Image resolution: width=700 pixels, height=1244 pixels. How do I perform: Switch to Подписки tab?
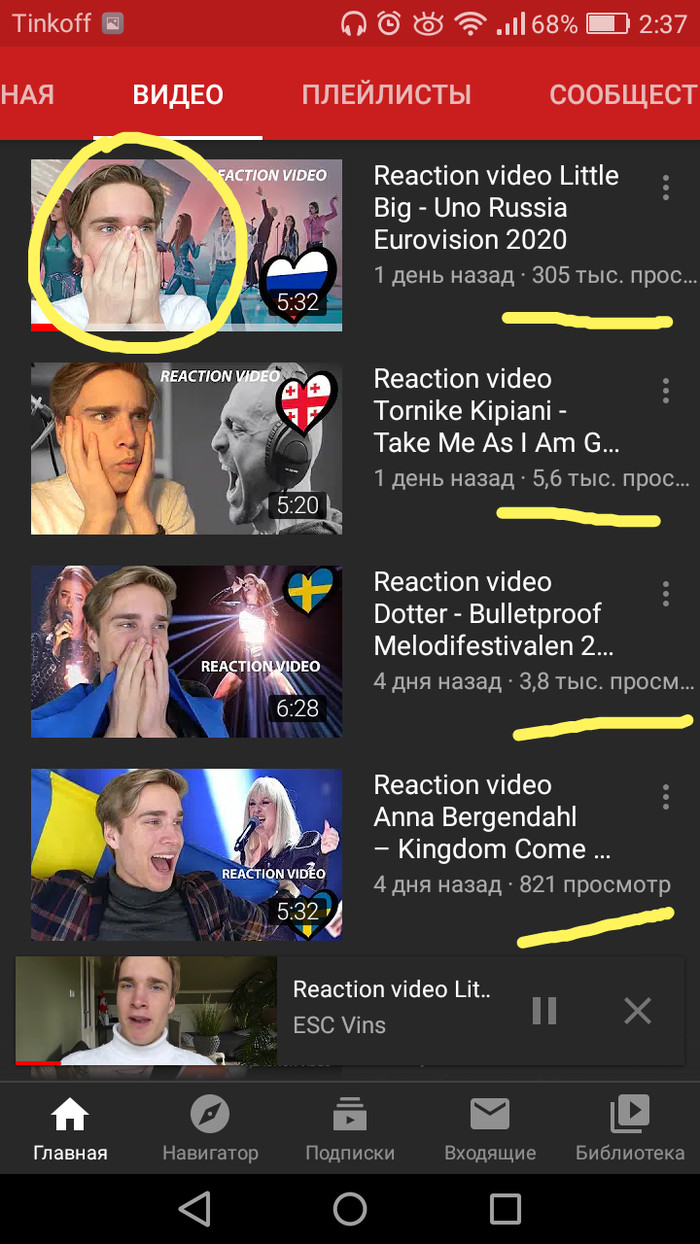point(350,1129)
